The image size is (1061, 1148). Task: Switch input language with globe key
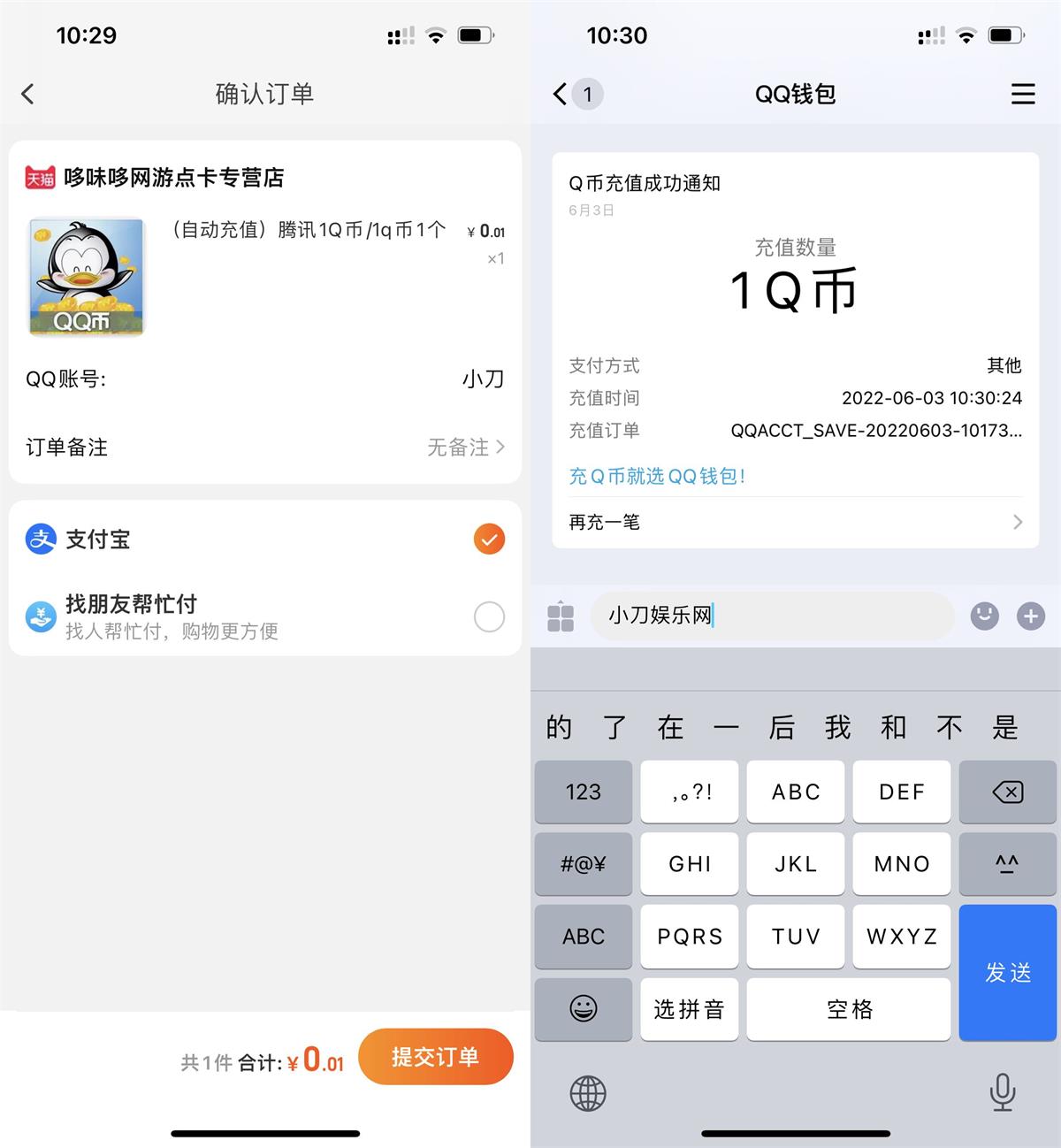(x=588, y=1094)
